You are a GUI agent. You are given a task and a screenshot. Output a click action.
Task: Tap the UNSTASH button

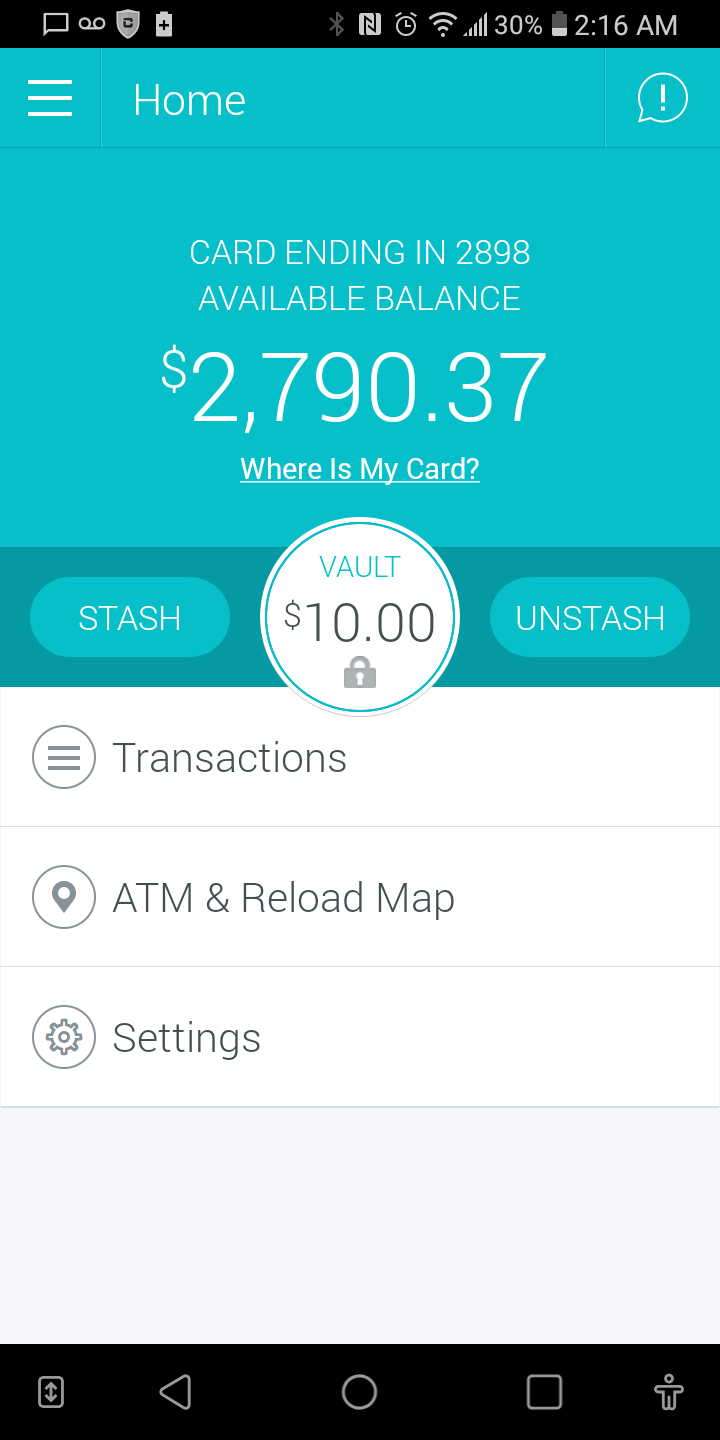(x=590, y=618)
